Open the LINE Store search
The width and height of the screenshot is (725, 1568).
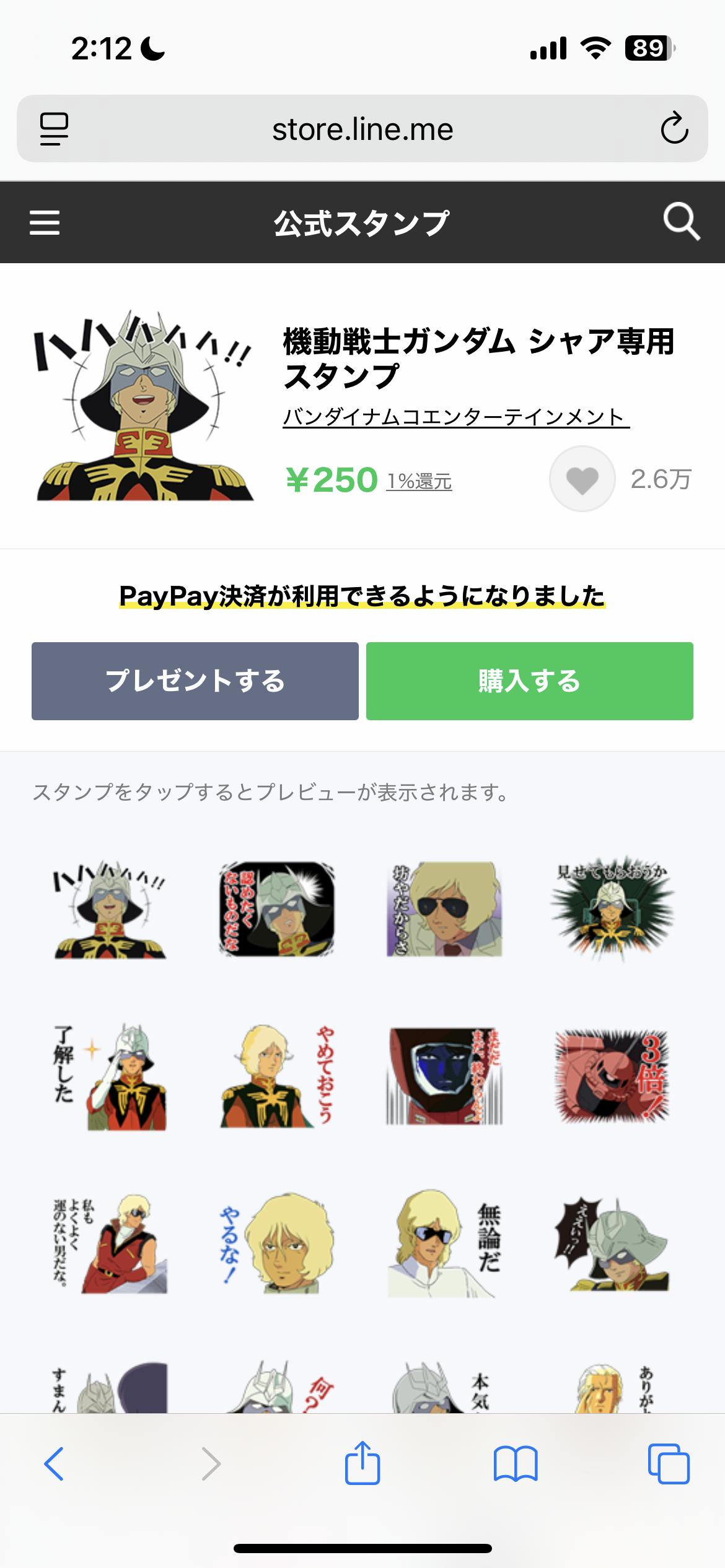[681, 221]
